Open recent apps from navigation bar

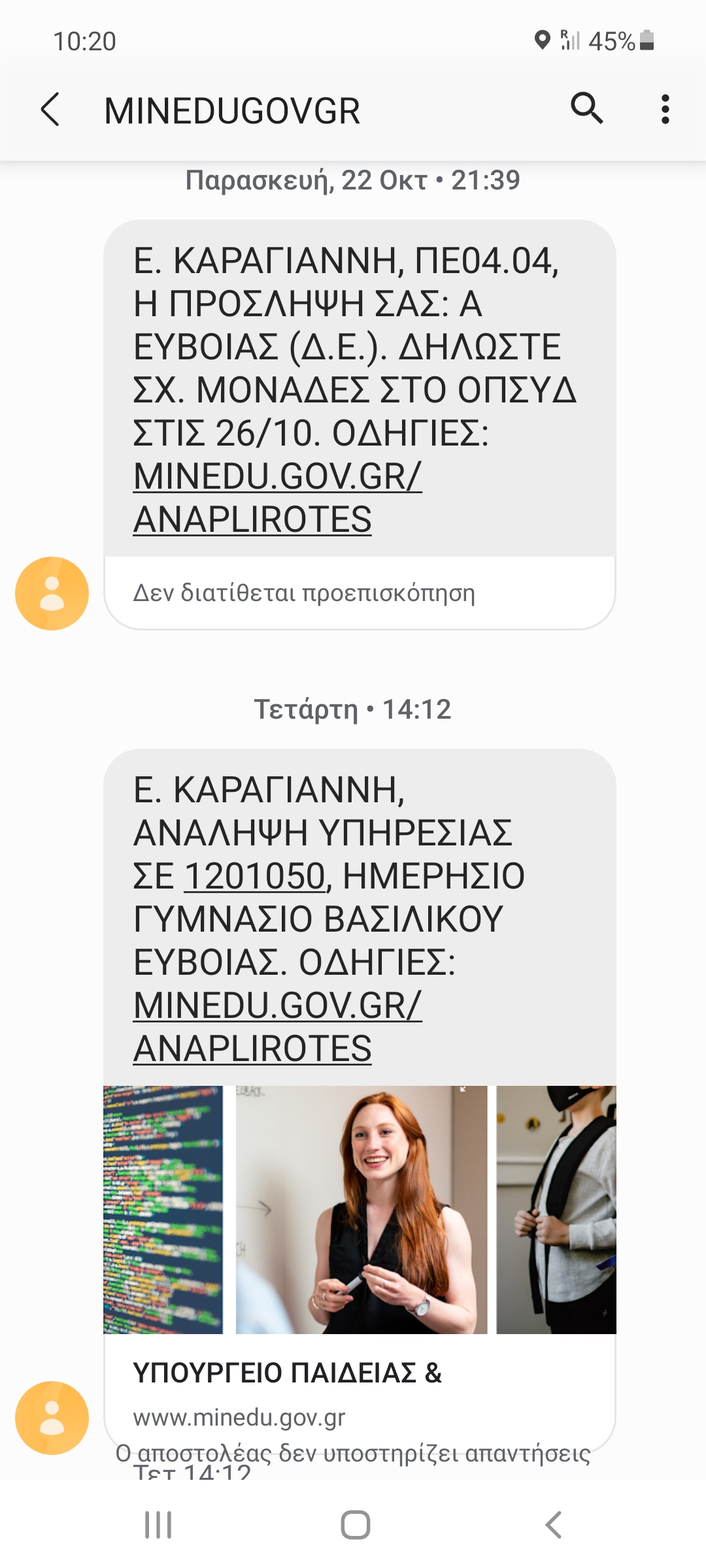[x=158, y=1525]
